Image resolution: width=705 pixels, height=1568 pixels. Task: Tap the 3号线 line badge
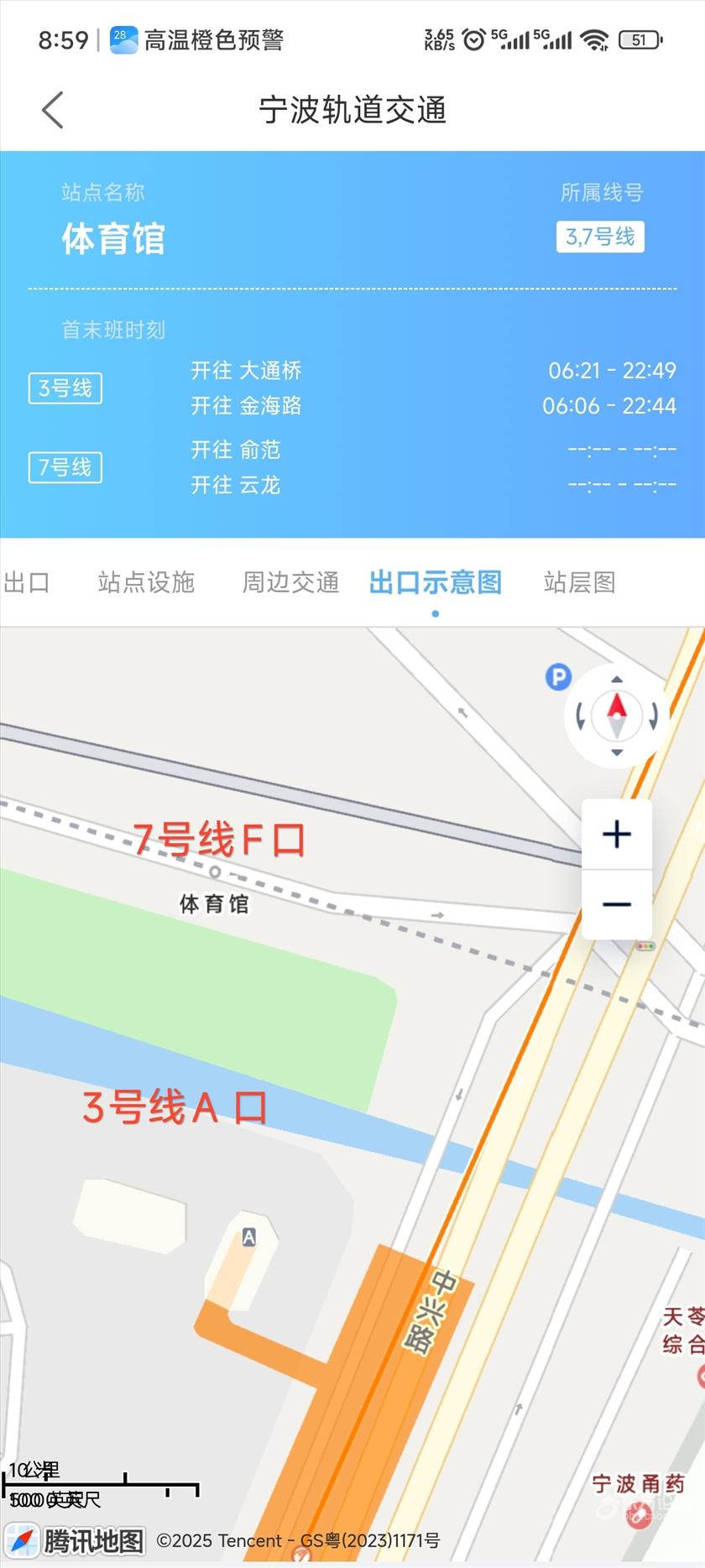tap(65, 388)
